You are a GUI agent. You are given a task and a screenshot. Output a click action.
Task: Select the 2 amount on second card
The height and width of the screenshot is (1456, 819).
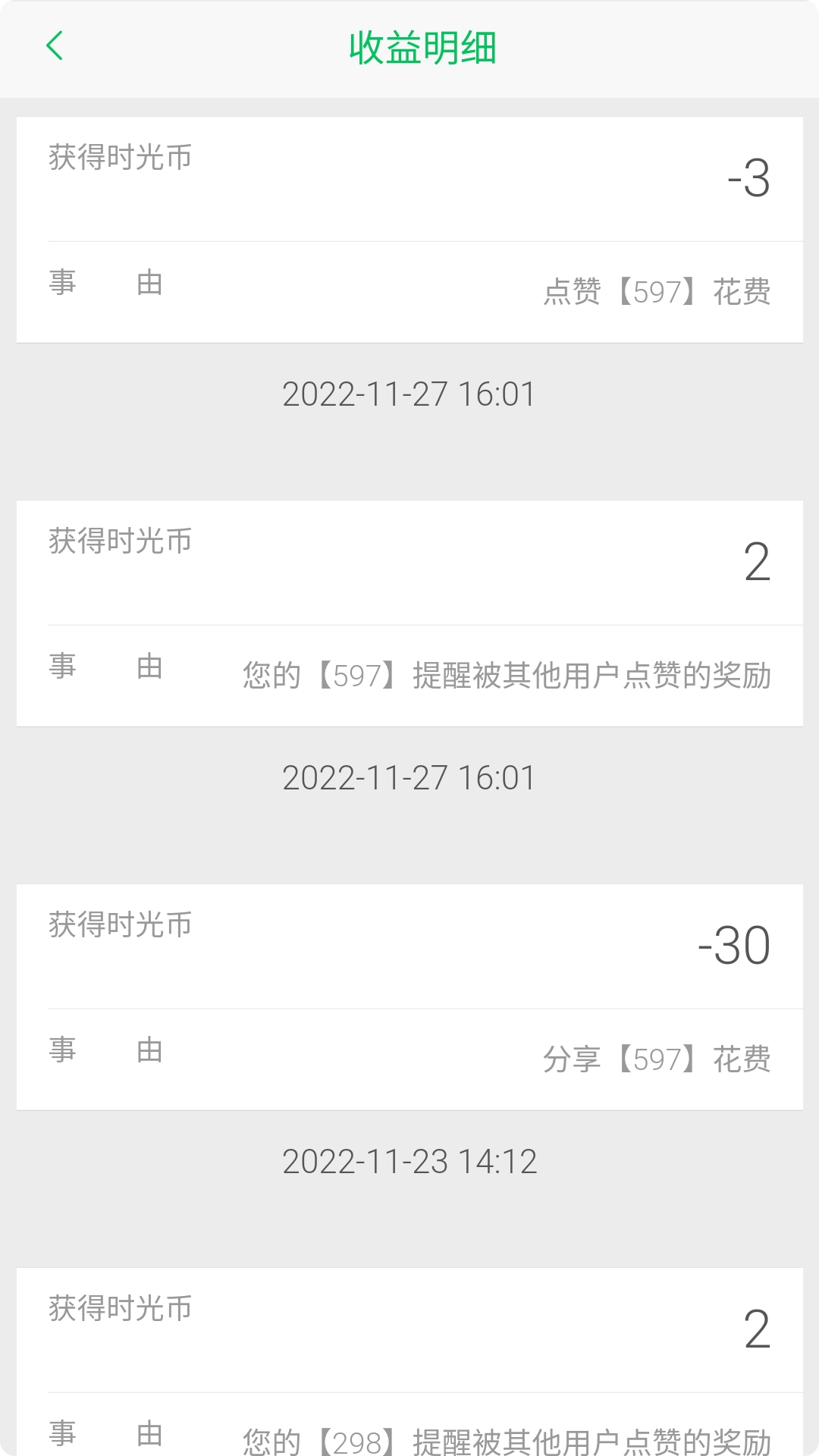pos(755,563)
